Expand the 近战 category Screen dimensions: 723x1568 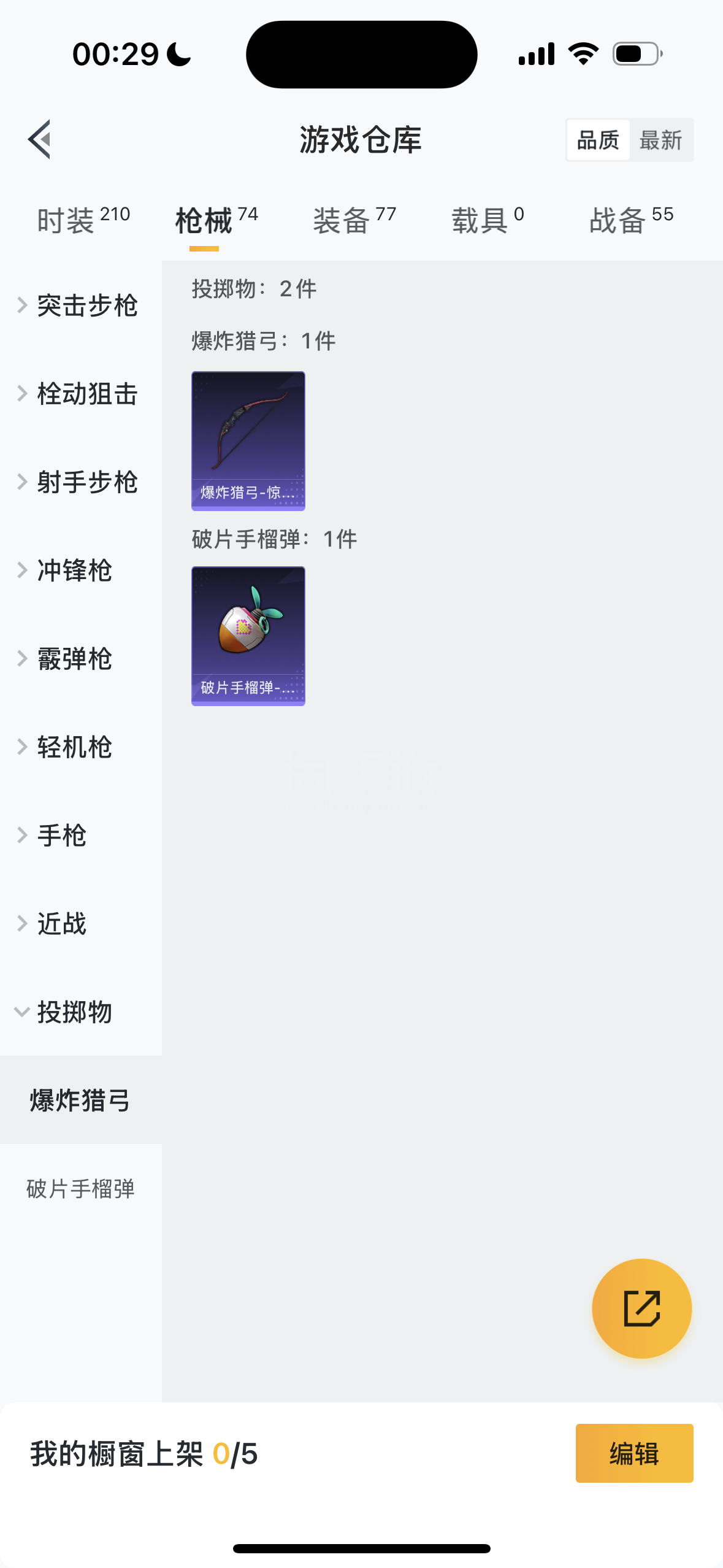point(55,924)
